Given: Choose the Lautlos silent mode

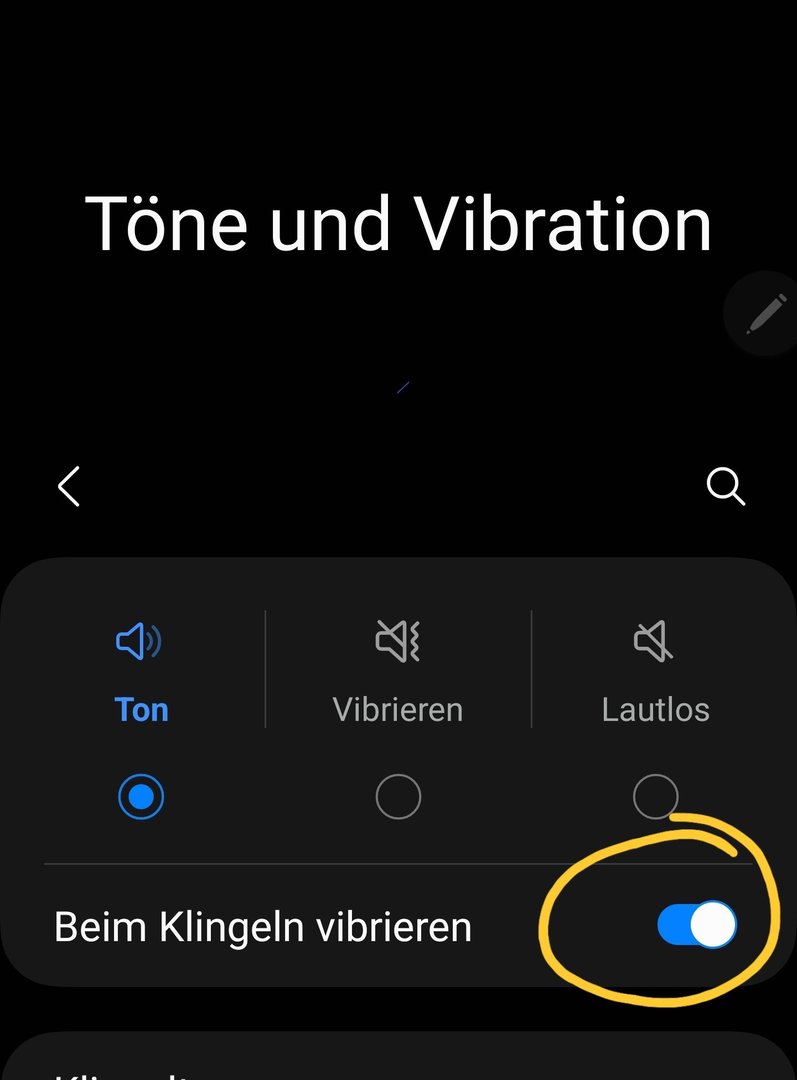Looking at the screenshot, I should (656, 796).
